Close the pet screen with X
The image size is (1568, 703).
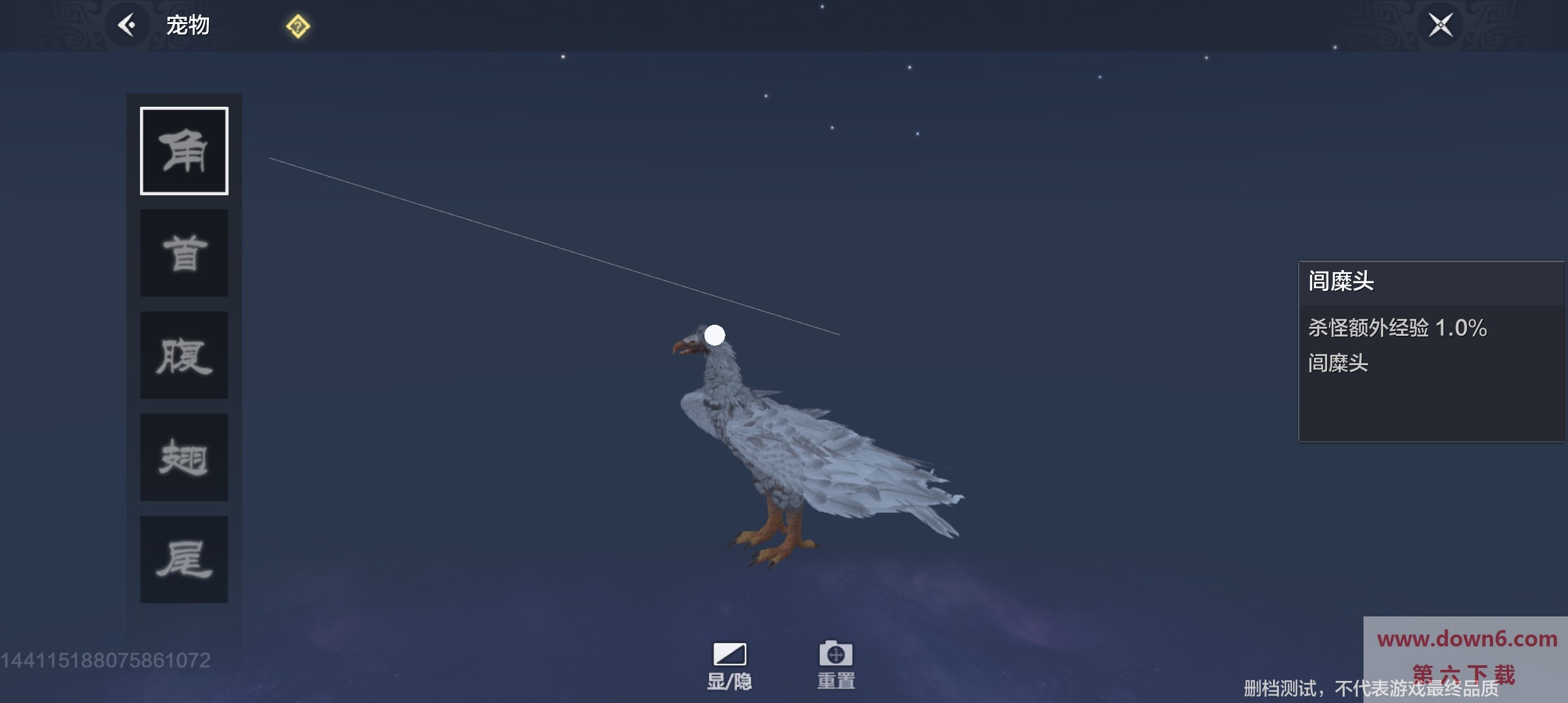pyautogui.click(x=1440, y=25)
